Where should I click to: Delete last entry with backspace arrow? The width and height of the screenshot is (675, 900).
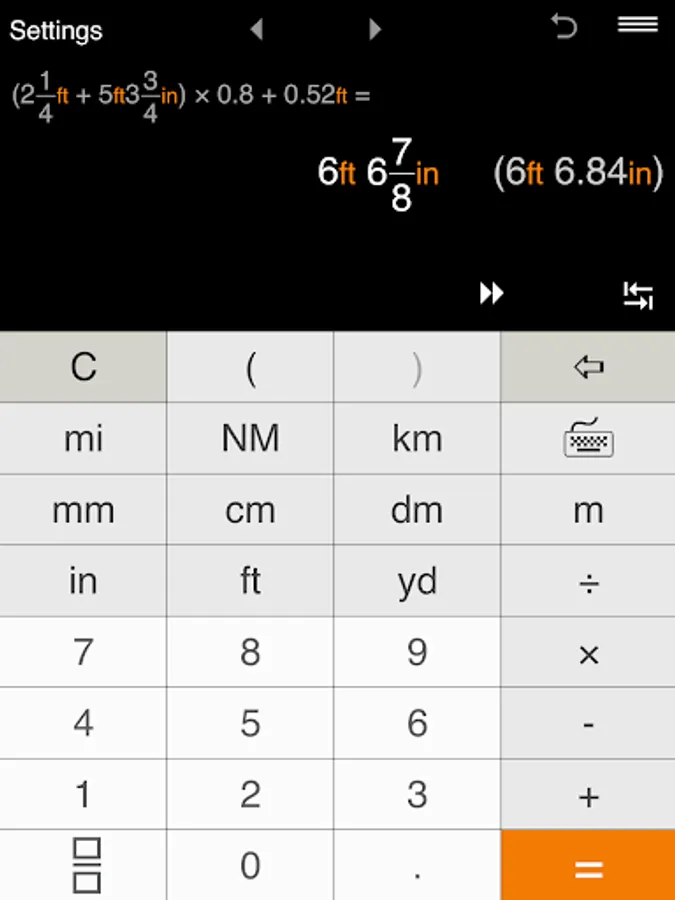coord(588,367)
